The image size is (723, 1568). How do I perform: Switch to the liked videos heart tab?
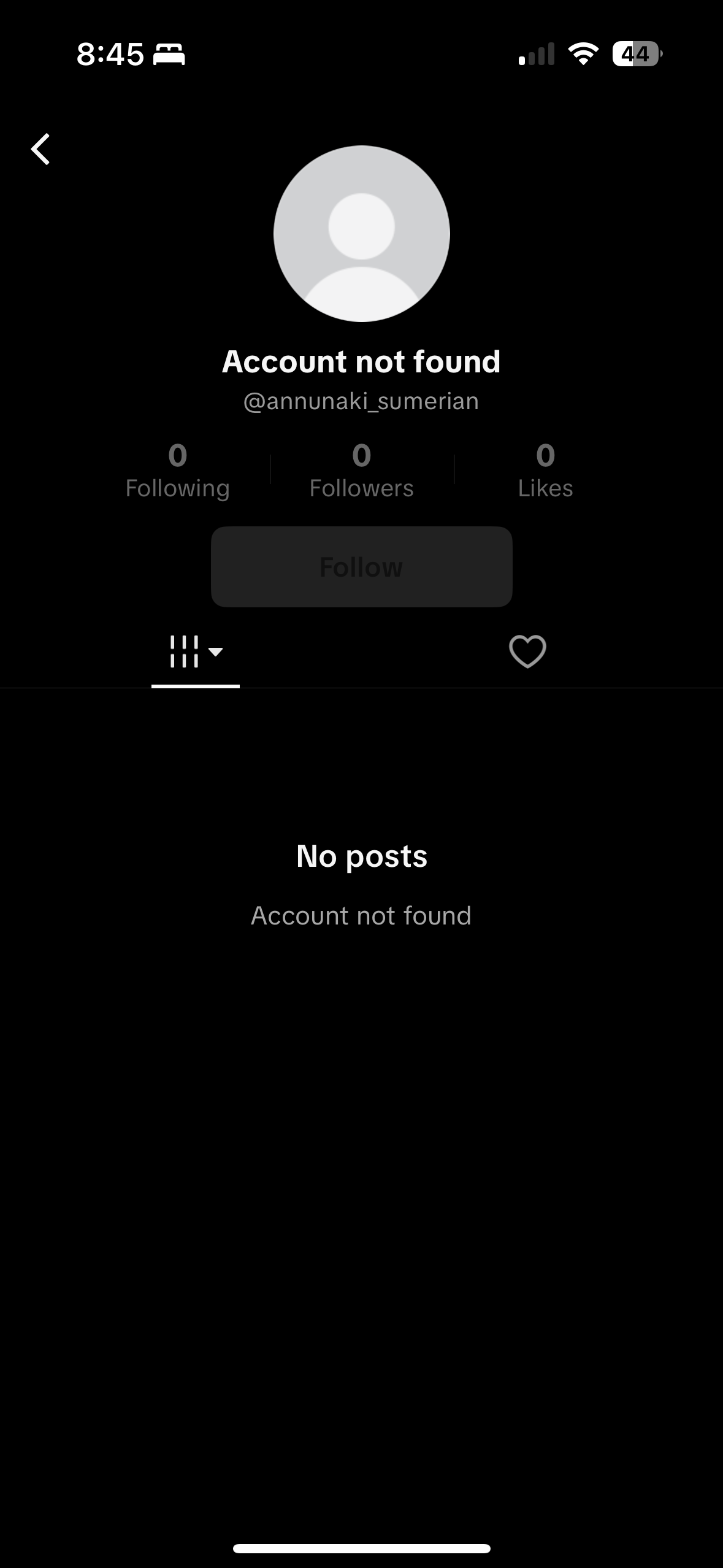click(527, 651)
